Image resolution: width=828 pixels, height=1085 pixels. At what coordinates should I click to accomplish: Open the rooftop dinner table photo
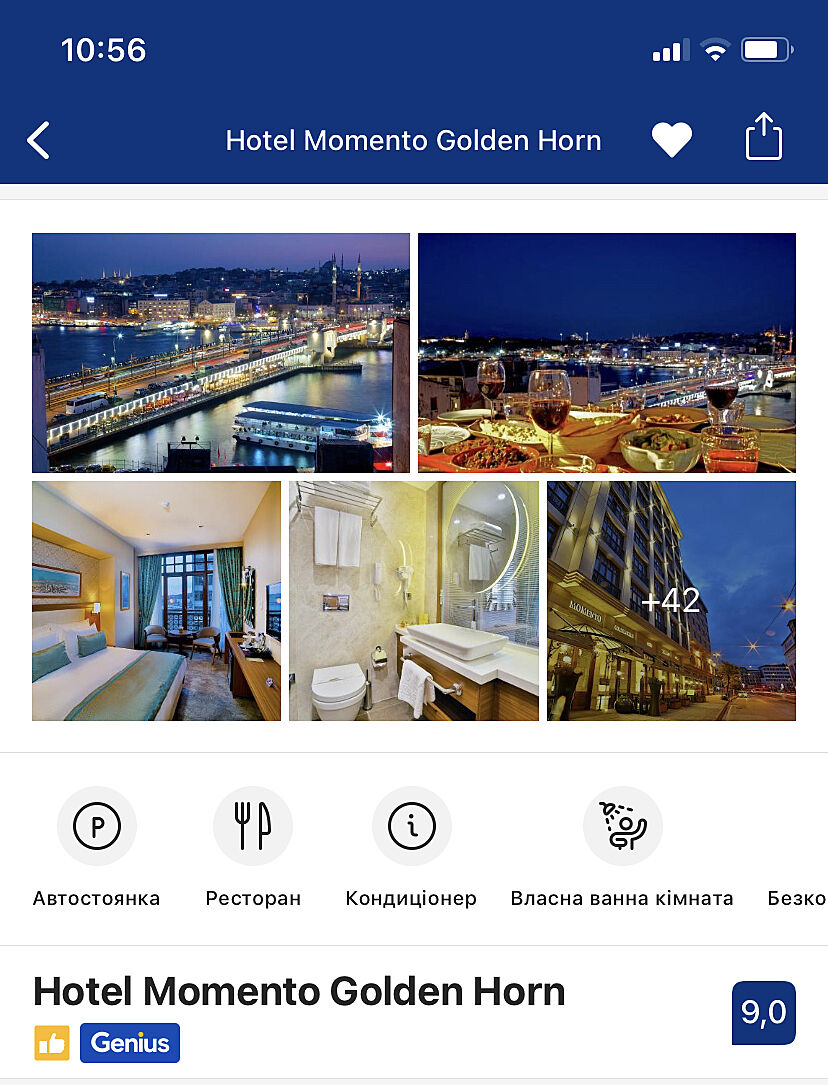(607, 353)
